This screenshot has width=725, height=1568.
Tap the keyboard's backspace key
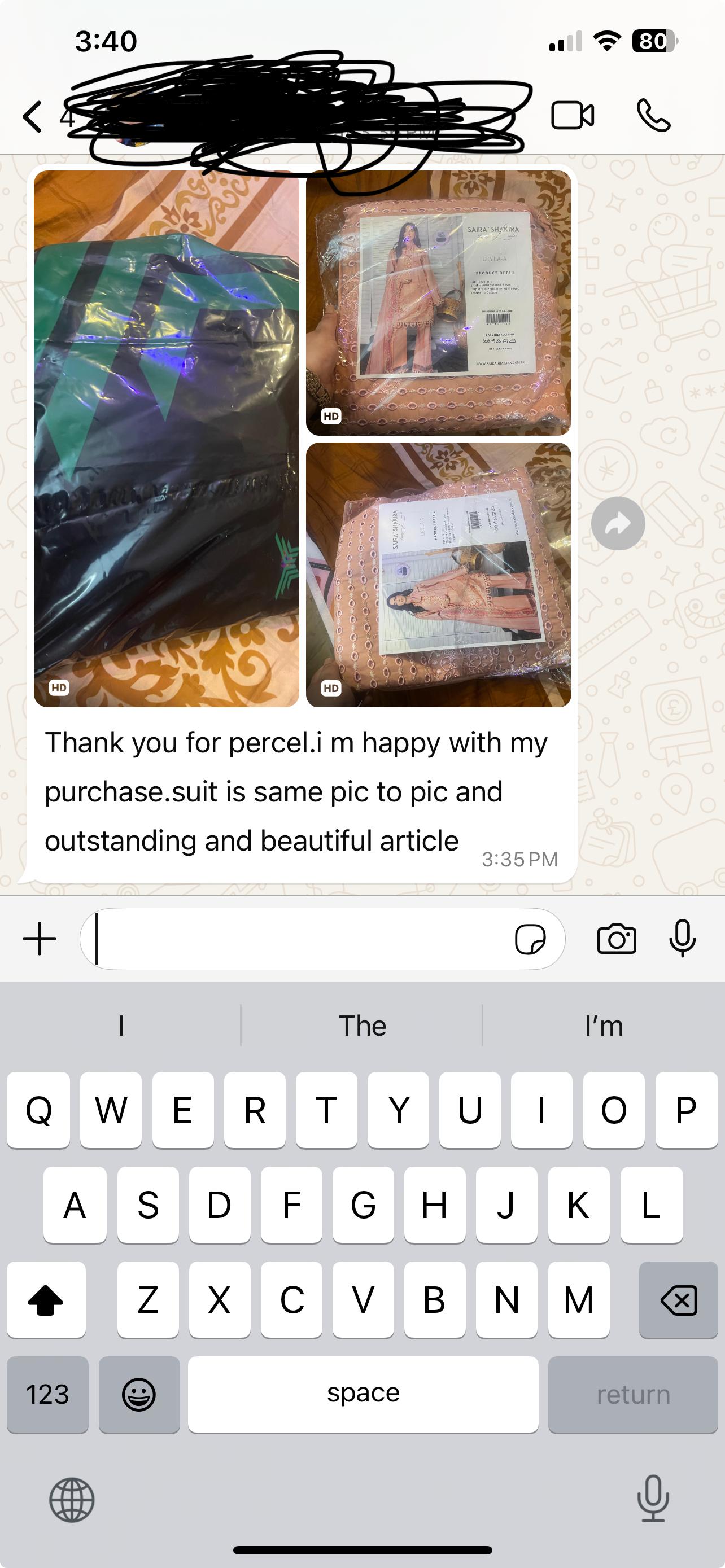click(678, 1300)
